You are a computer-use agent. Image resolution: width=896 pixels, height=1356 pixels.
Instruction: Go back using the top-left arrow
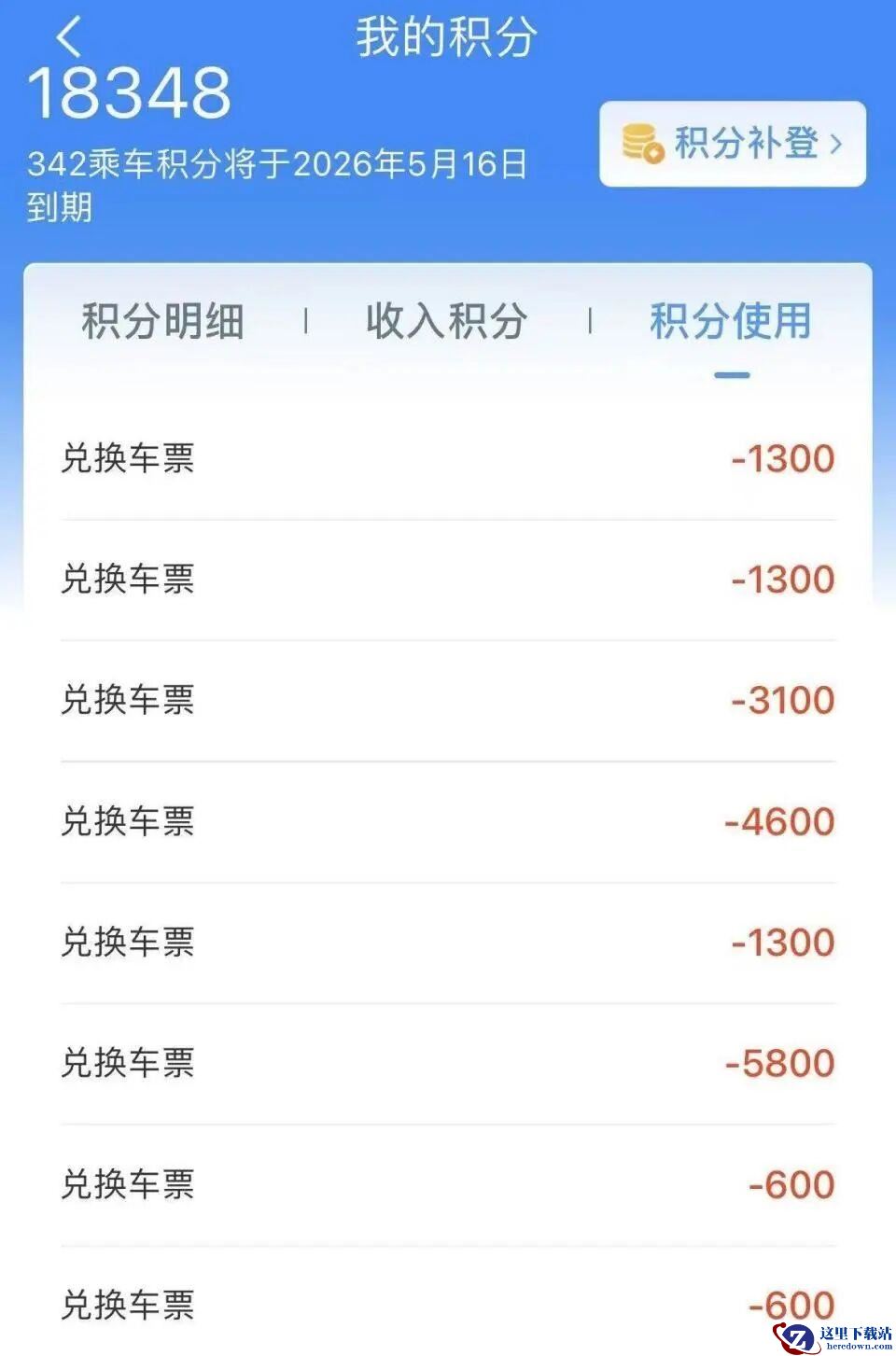tap(69, 37)
